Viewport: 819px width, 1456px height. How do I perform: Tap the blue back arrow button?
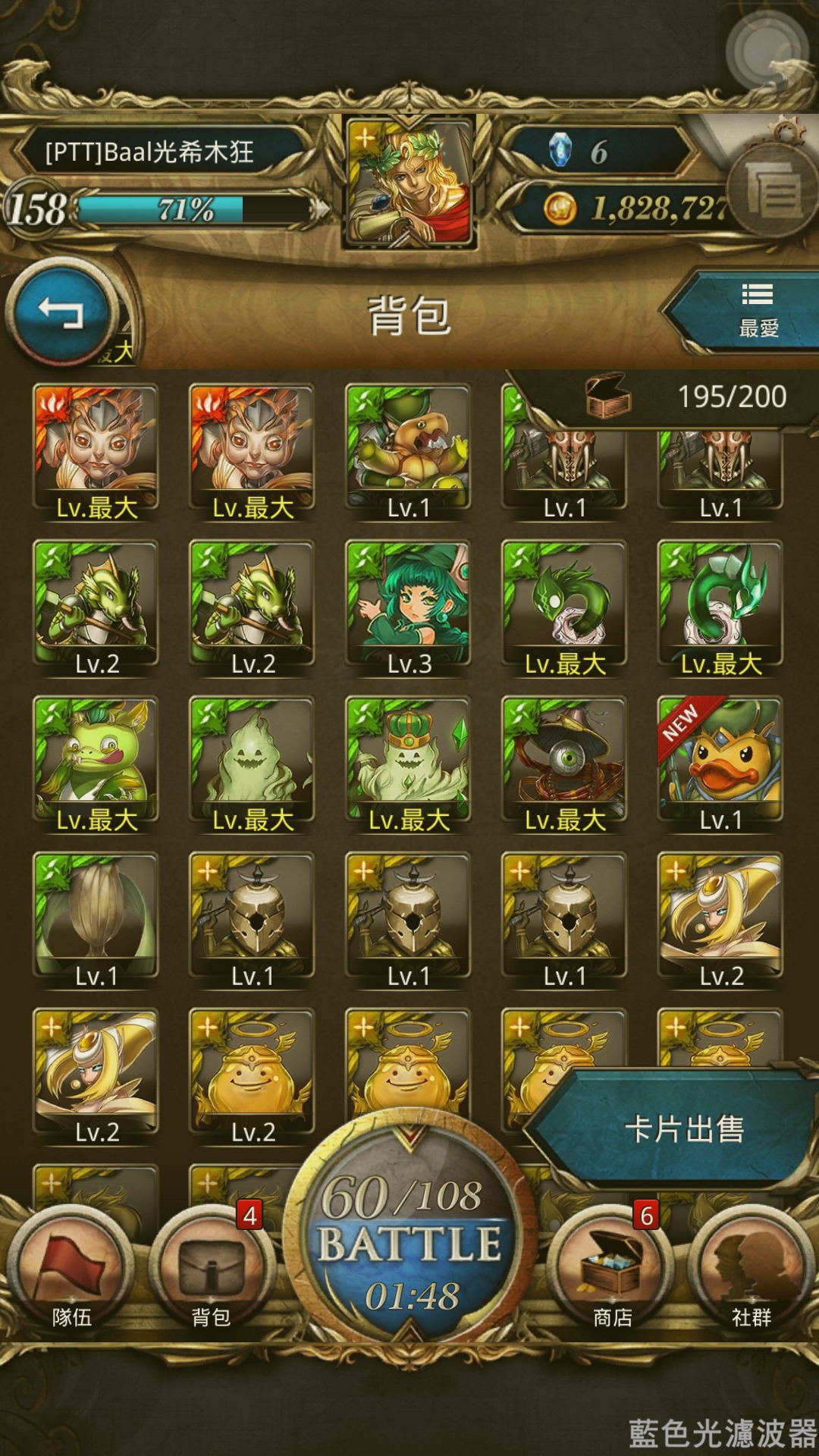(x=61, y=312)
